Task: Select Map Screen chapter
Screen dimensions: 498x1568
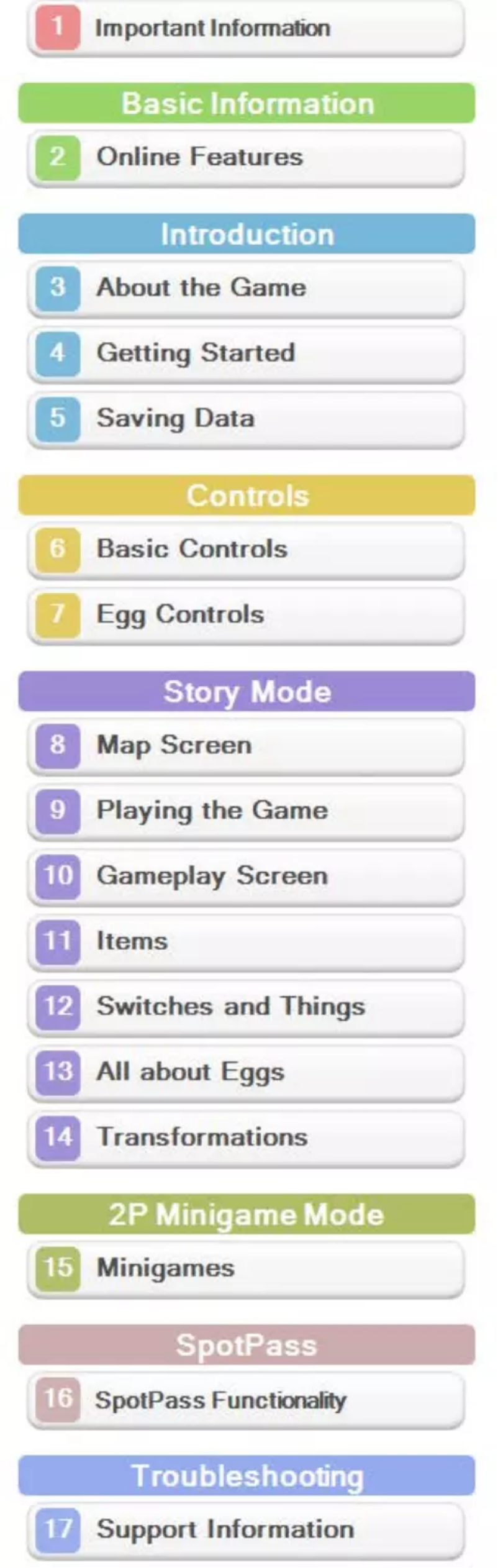Action: coord(246,745)
